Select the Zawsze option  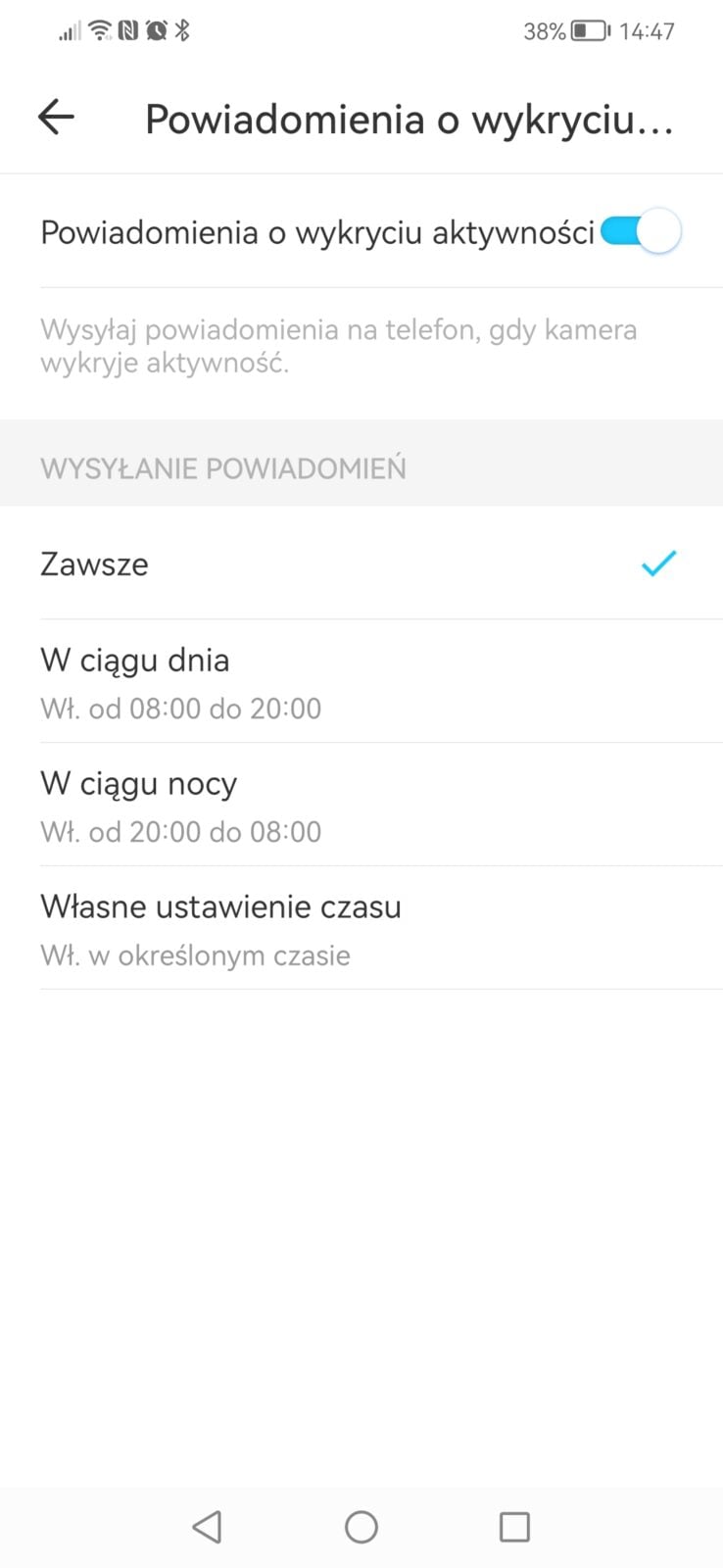361,563
